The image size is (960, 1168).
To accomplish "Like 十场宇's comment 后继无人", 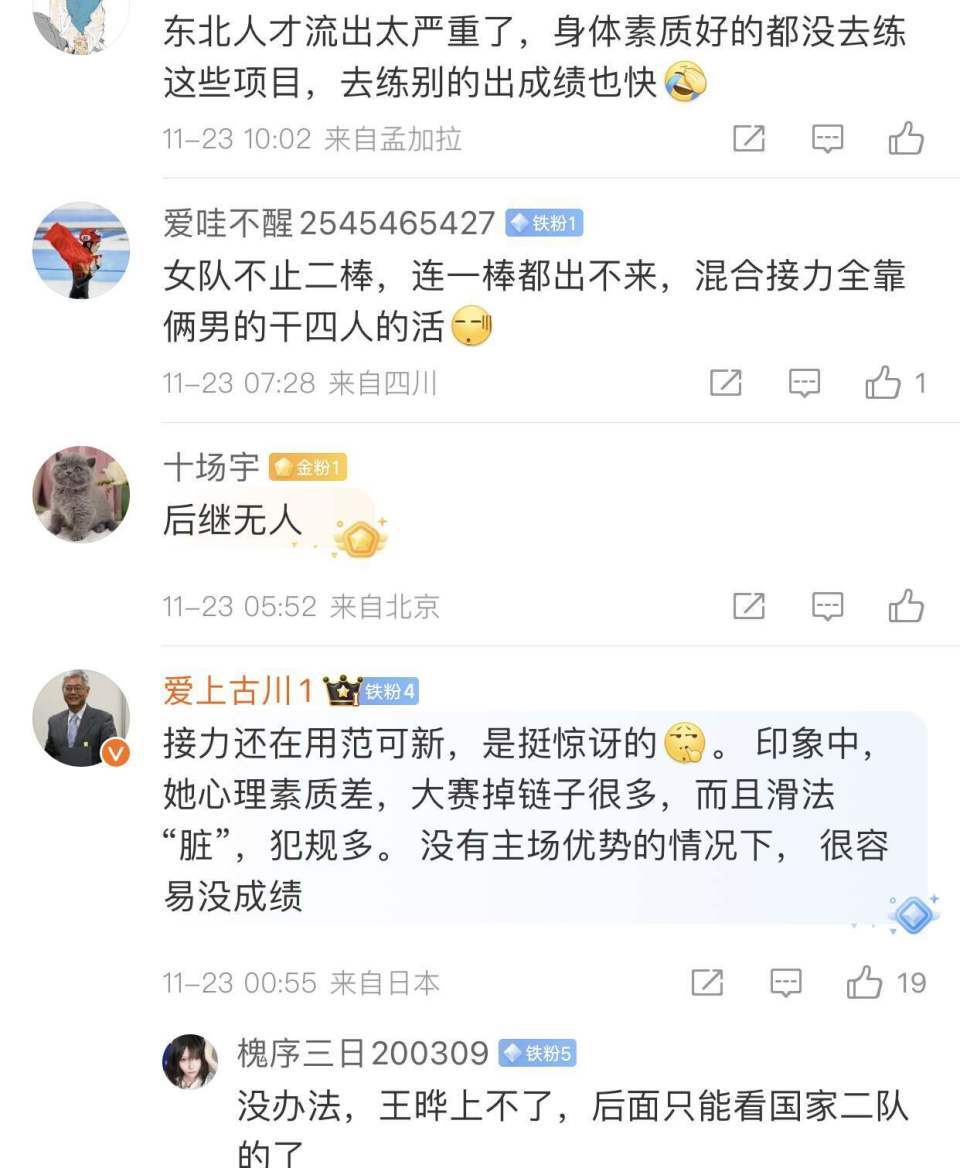I will coord(906,605).
